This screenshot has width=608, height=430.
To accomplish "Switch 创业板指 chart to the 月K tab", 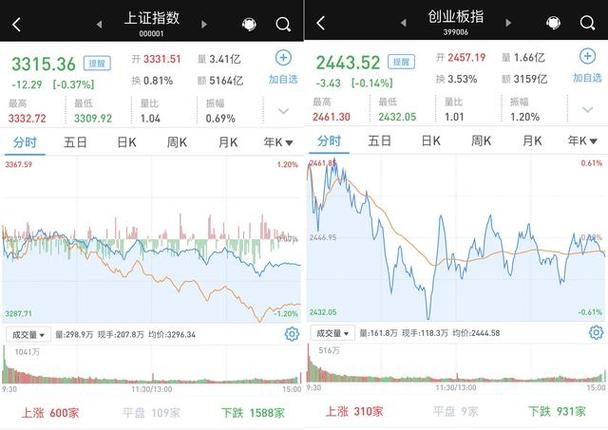I will click(532, 142).
